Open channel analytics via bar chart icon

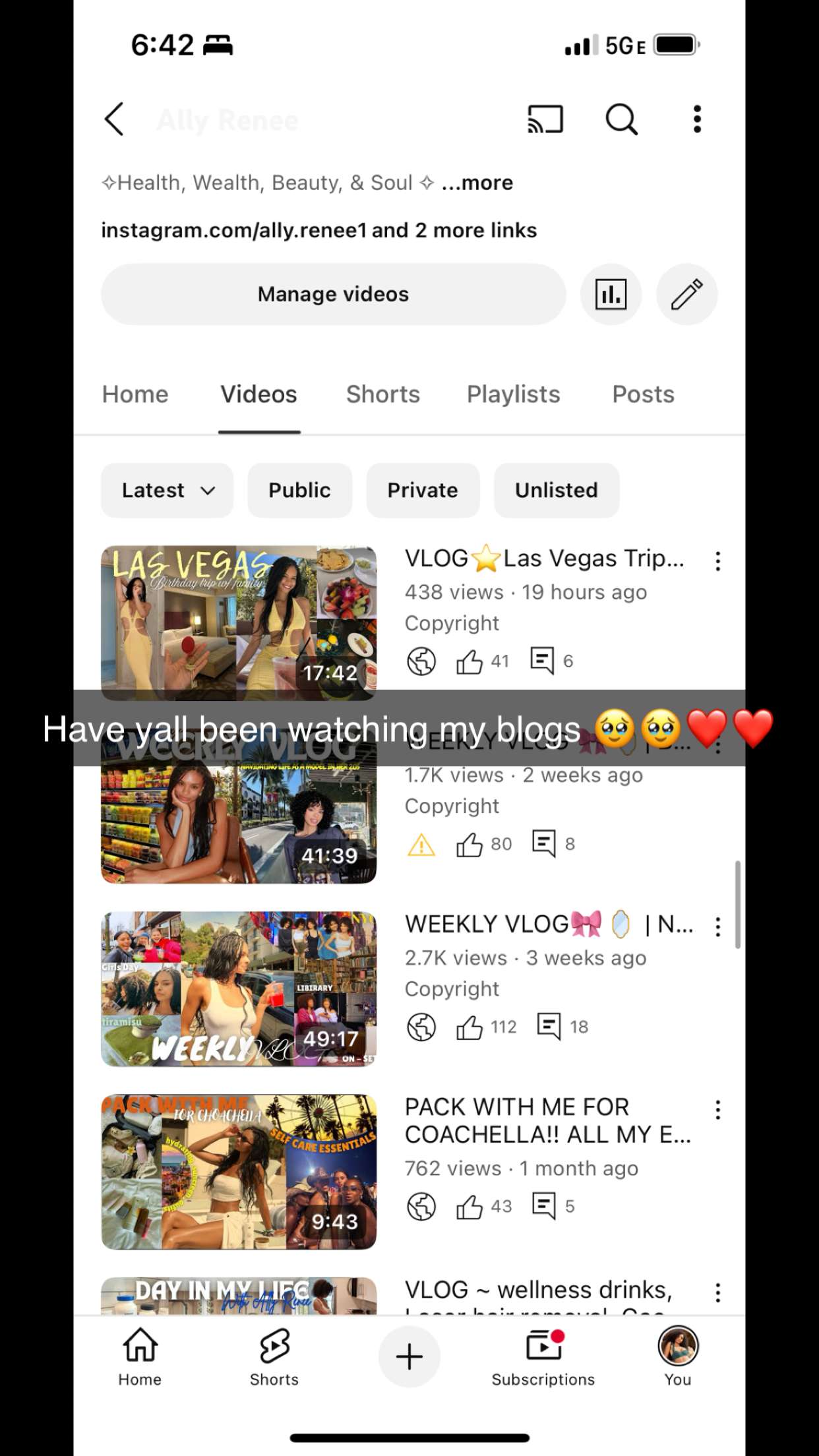click(610, 294)
